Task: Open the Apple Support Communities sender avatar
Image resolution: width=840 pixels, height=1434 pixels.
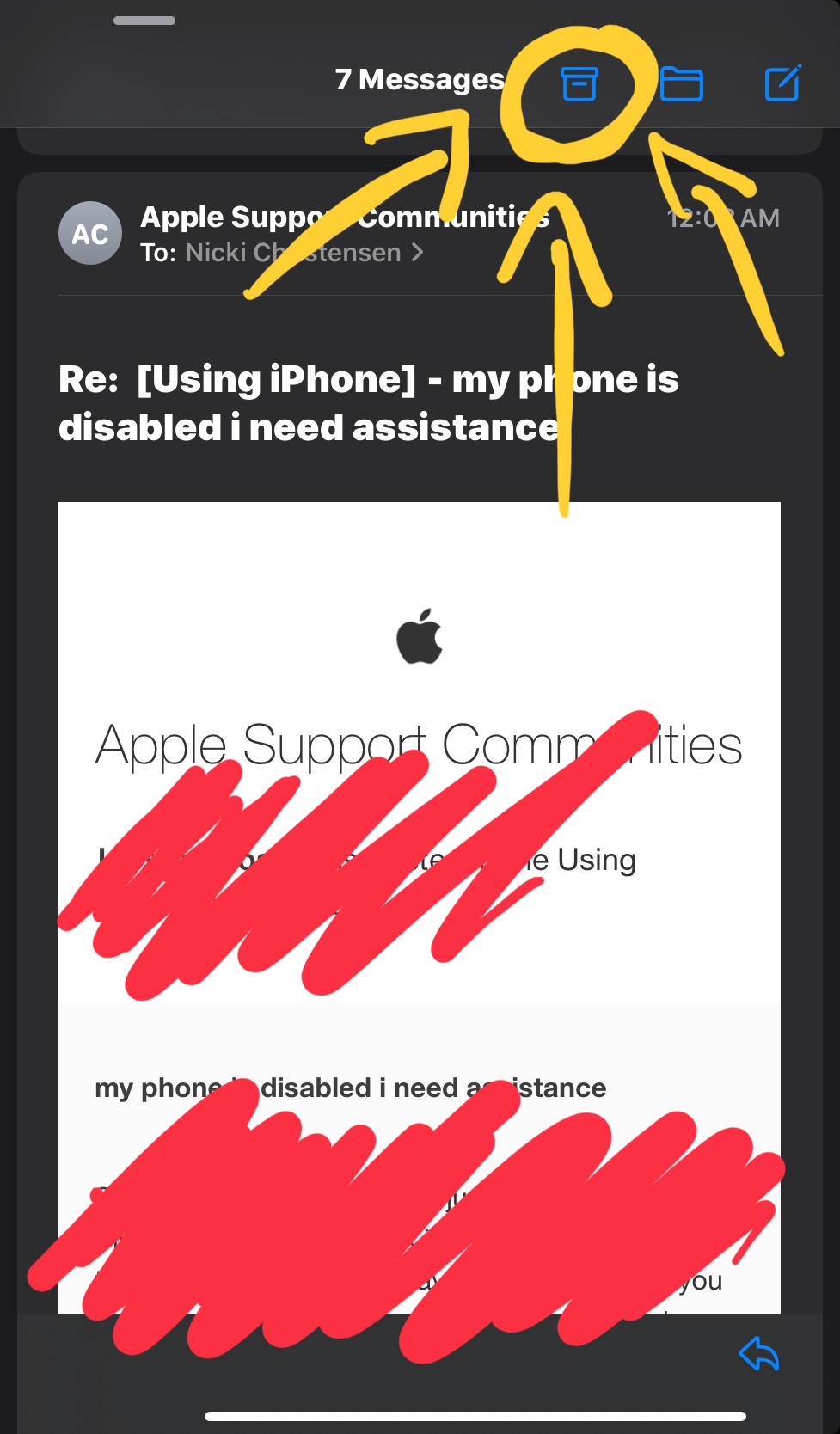Action: pyautogui.click(x=90, y=234)
